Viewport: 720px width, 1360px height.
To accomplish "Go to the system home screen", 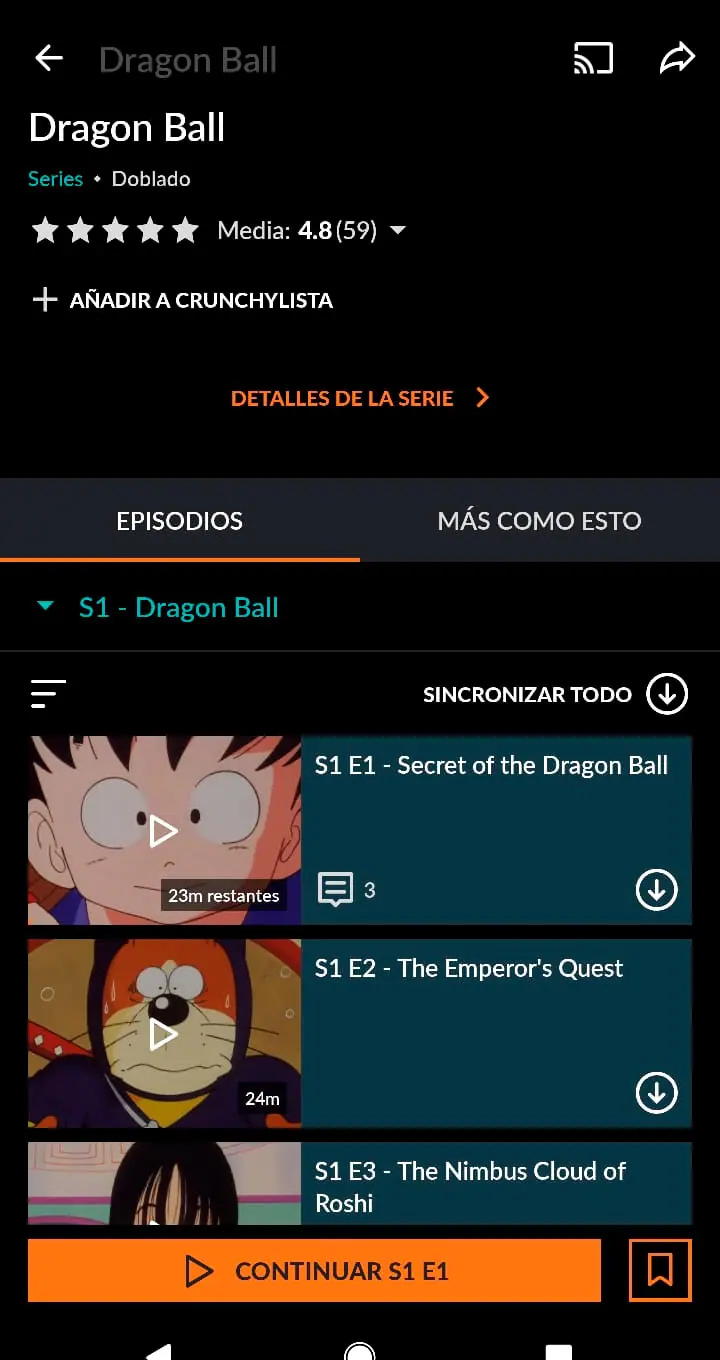I will click(360, 1351).
